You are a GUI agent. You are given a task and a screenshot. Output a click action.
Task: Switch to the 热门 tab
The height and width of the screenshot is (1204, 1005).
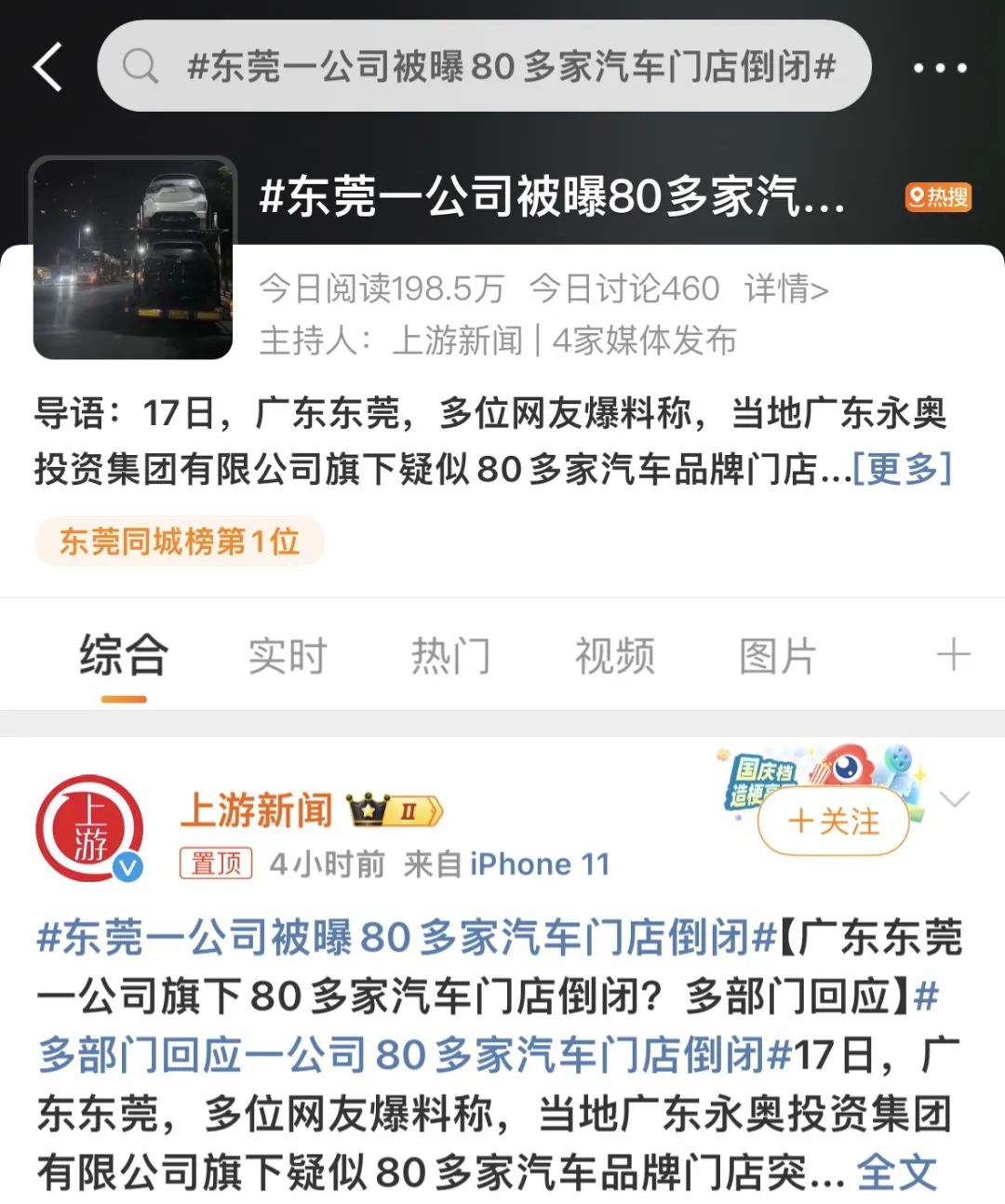click(x=450, y=656)
